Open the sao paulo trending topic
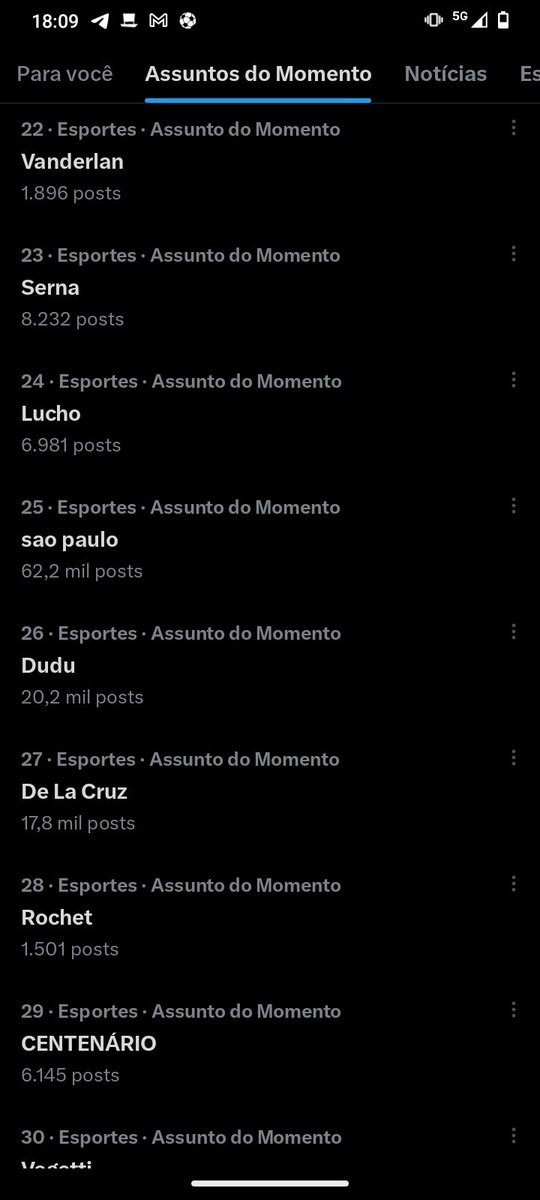The height and width of the screenshot is (1200, 540). pyautogui.click(x=270, y=539)
